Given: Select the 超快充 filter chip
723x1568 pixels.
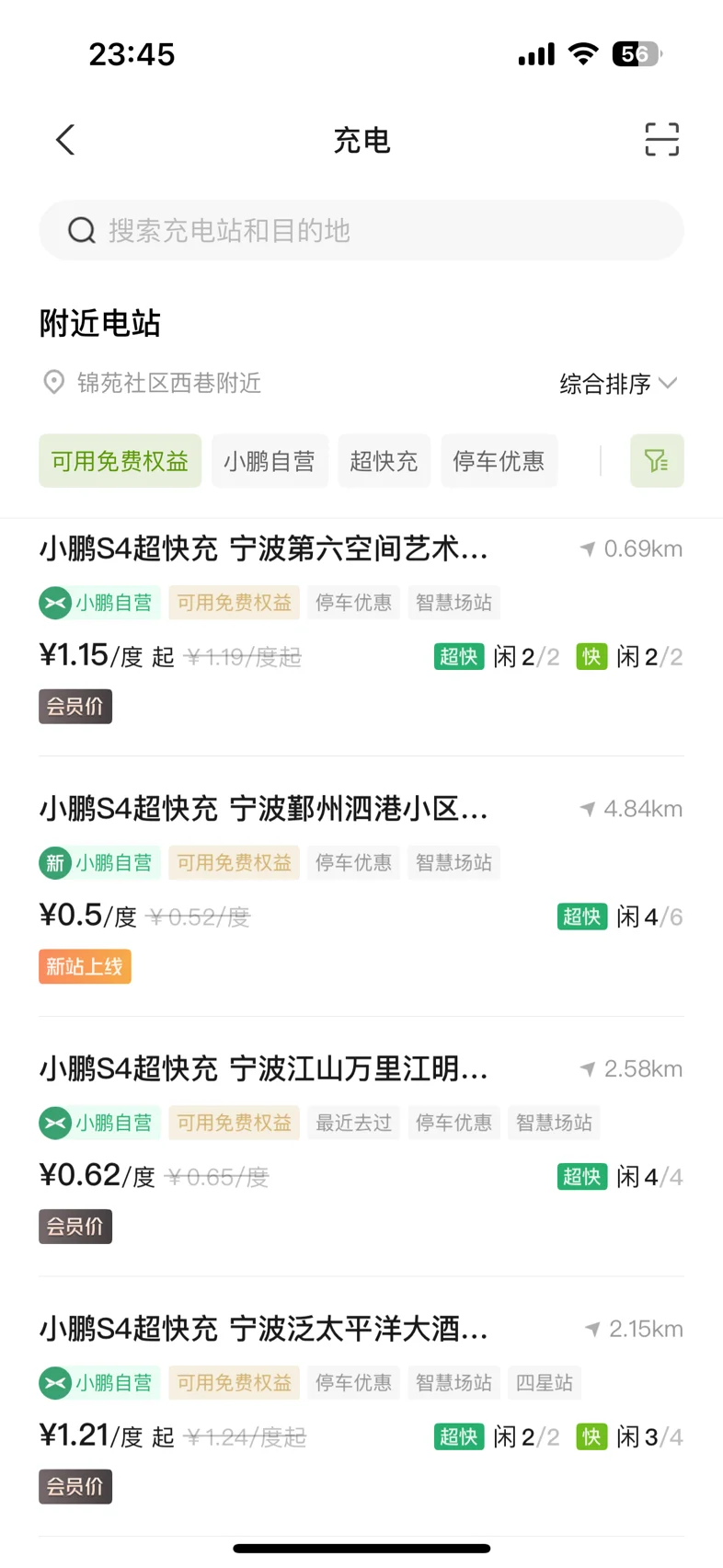Looking at the screenshot, I should pyautogui.click(x=384, y=461).
